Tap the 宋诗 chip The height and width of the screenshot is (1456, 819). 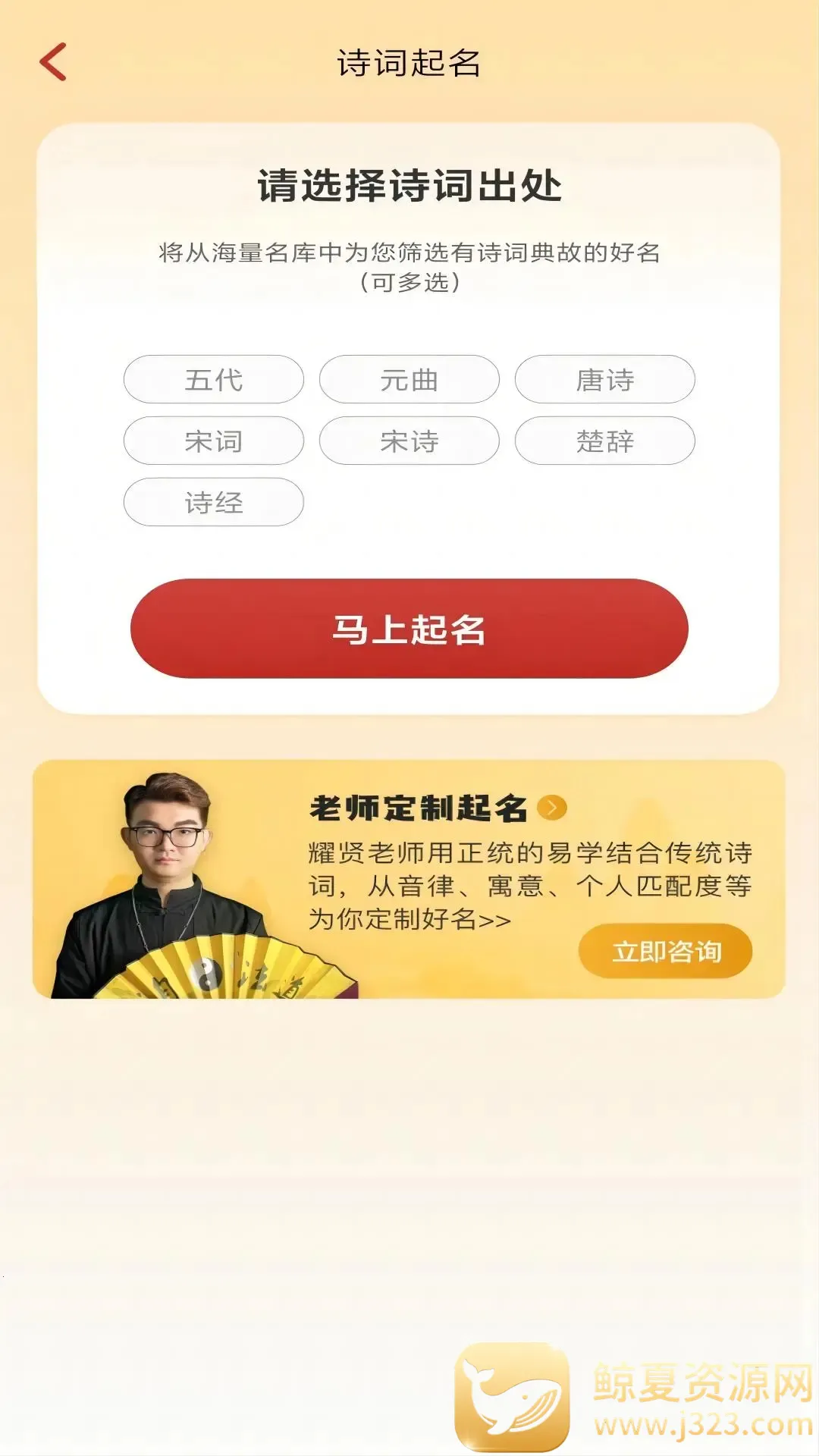coord(409,441)
